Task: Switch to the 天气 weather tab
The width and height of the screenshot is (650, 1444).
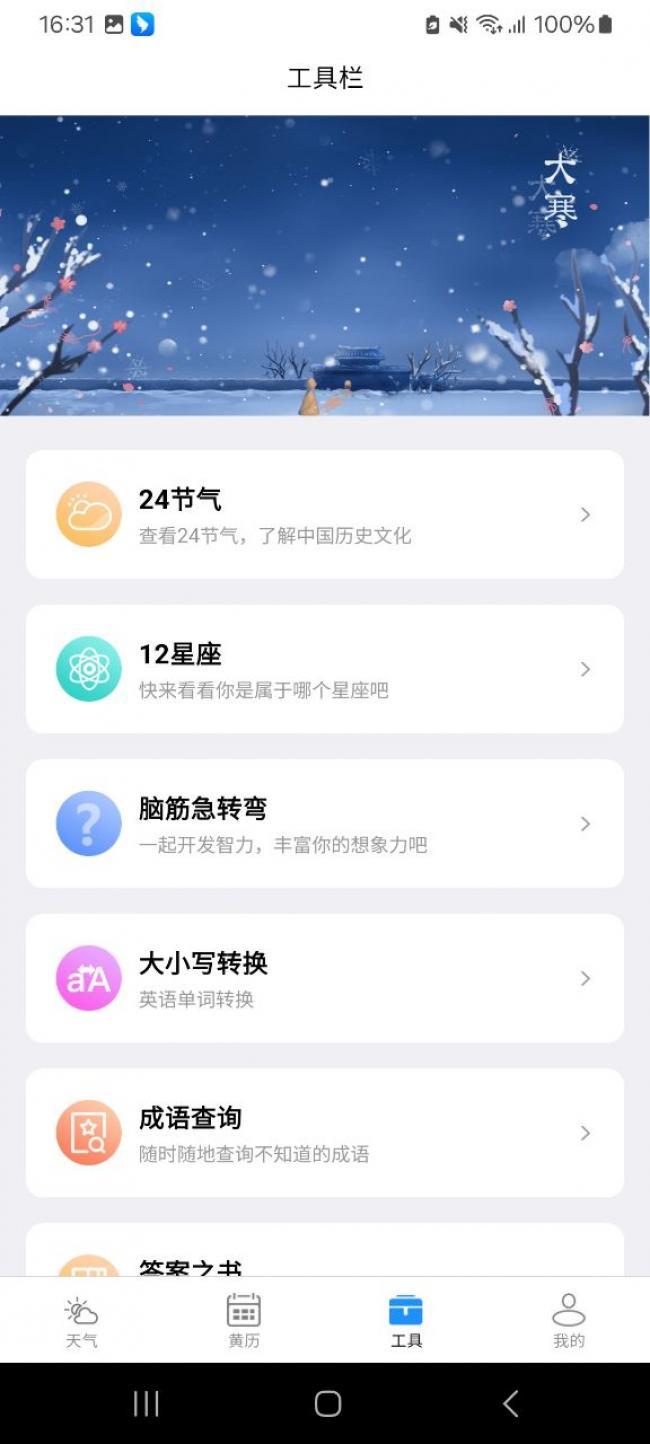Action: (81, 1321)
